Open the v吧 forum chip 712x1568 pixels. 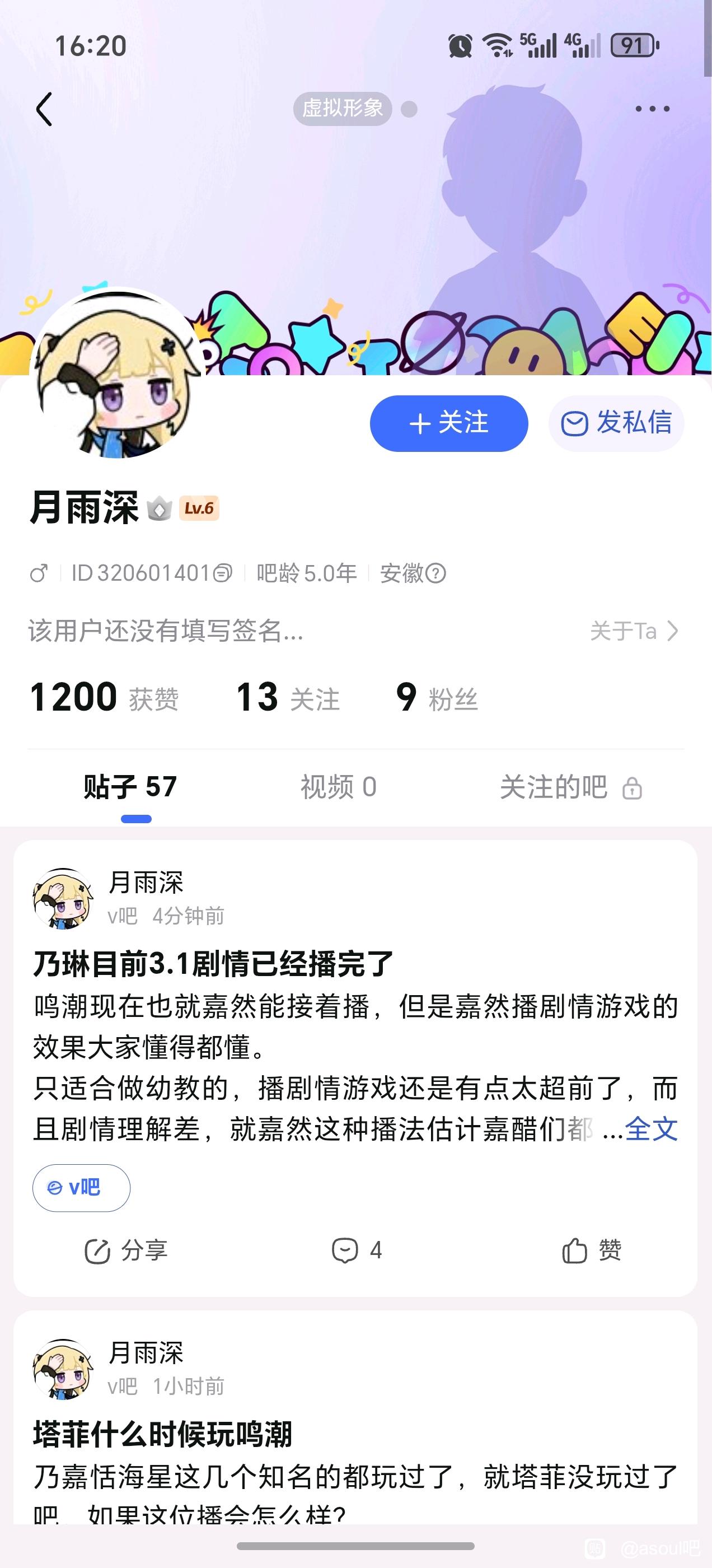click(81, 1188)
